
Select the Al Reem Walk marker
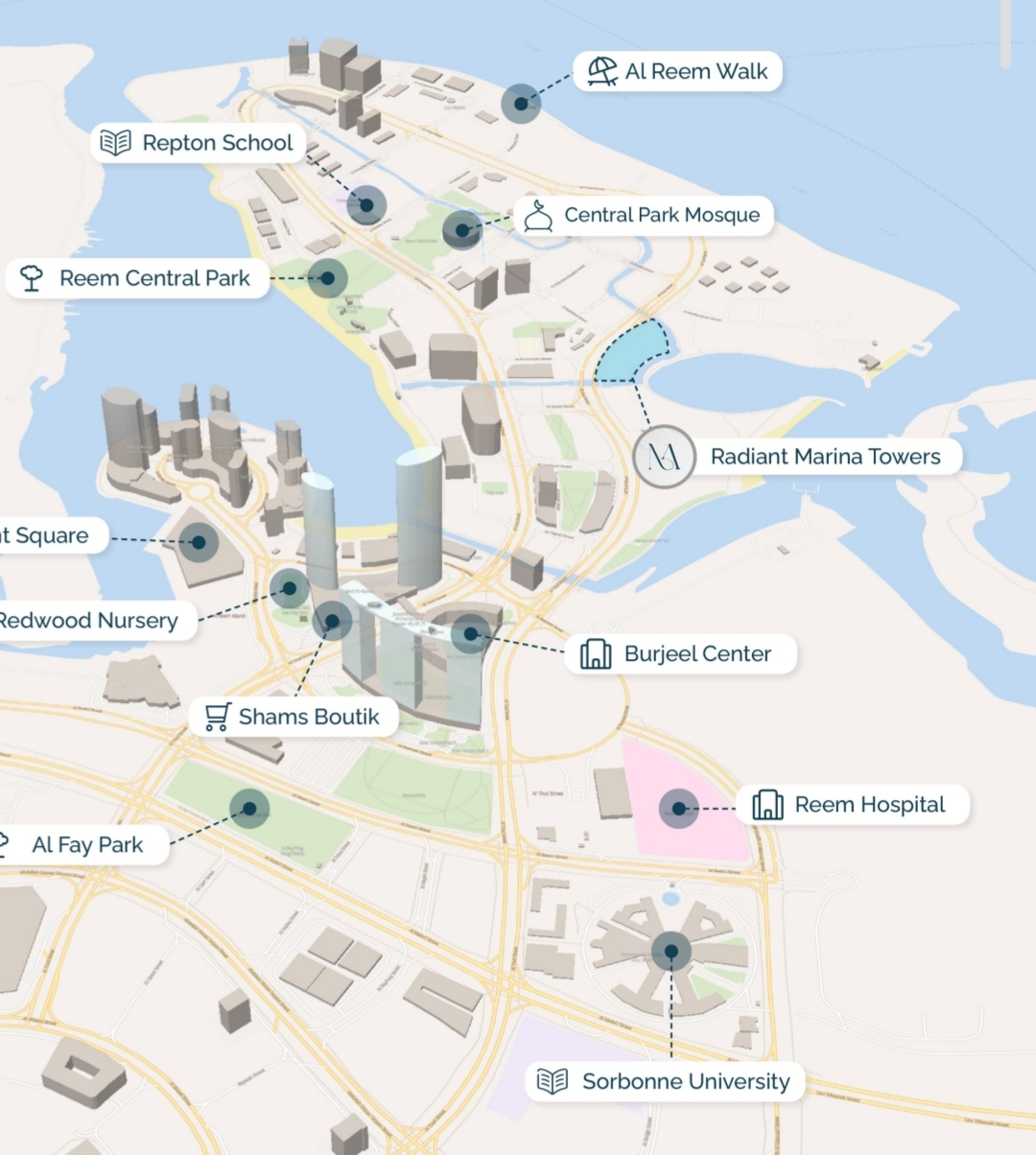521,103
